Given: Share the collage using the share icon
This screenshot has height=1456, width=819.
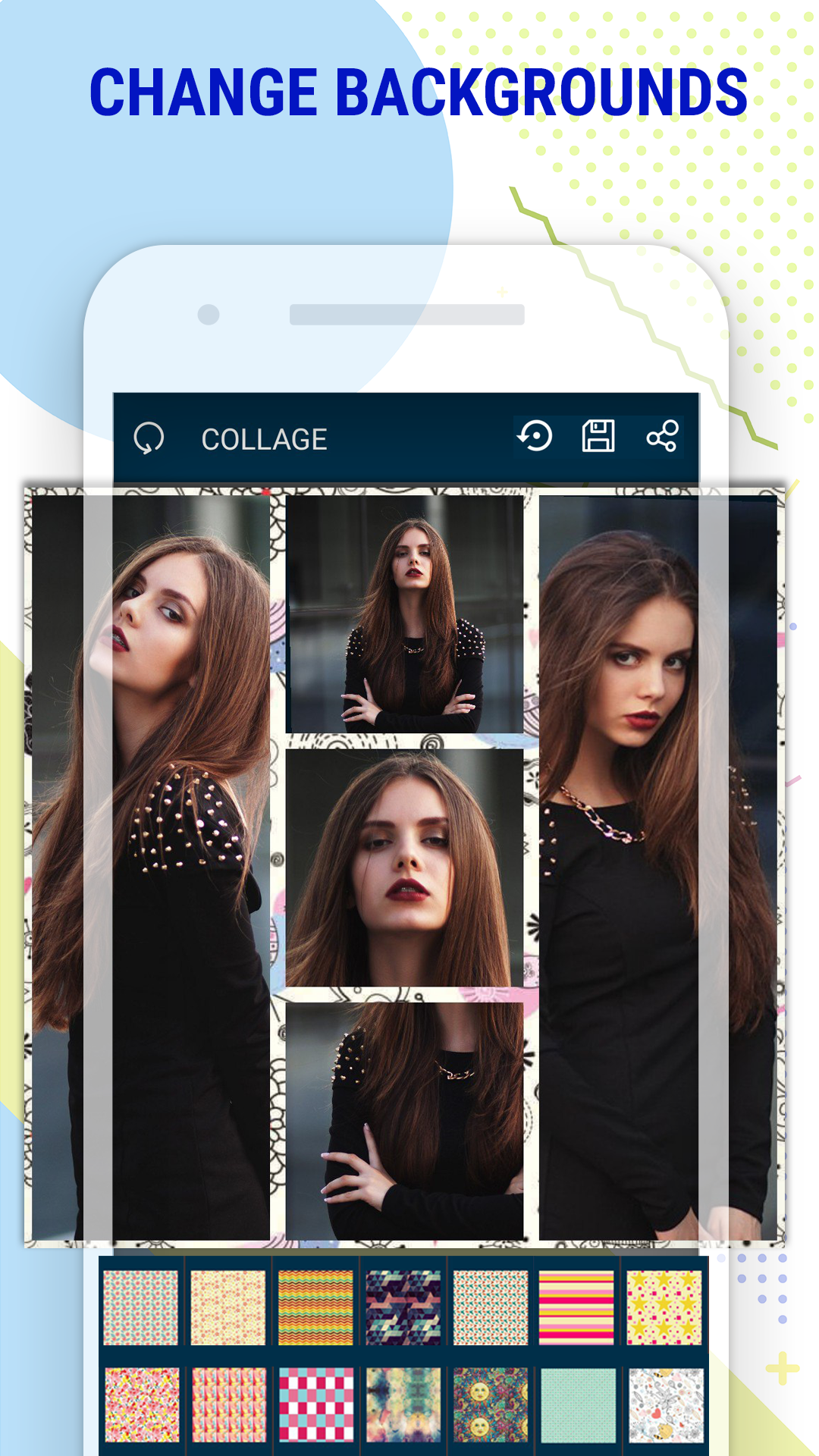Looking at the screenshot, I should click(x=661, y=438).
